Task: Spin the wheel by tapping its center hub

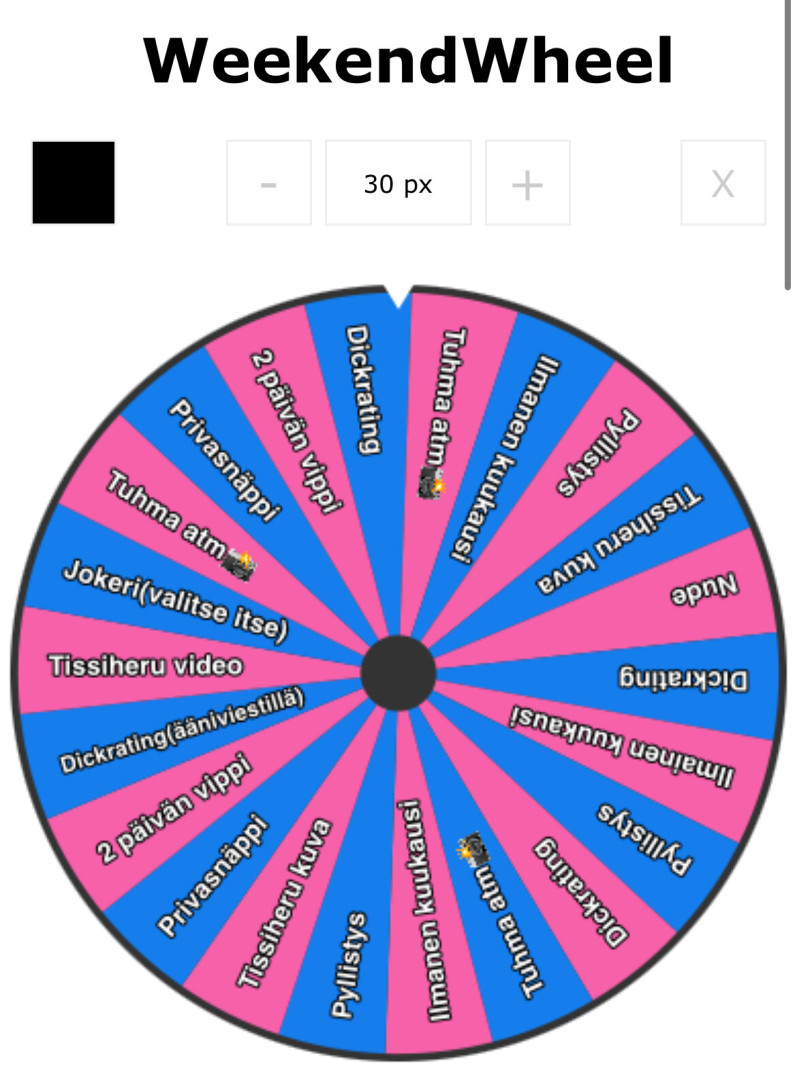Action: 398,673
